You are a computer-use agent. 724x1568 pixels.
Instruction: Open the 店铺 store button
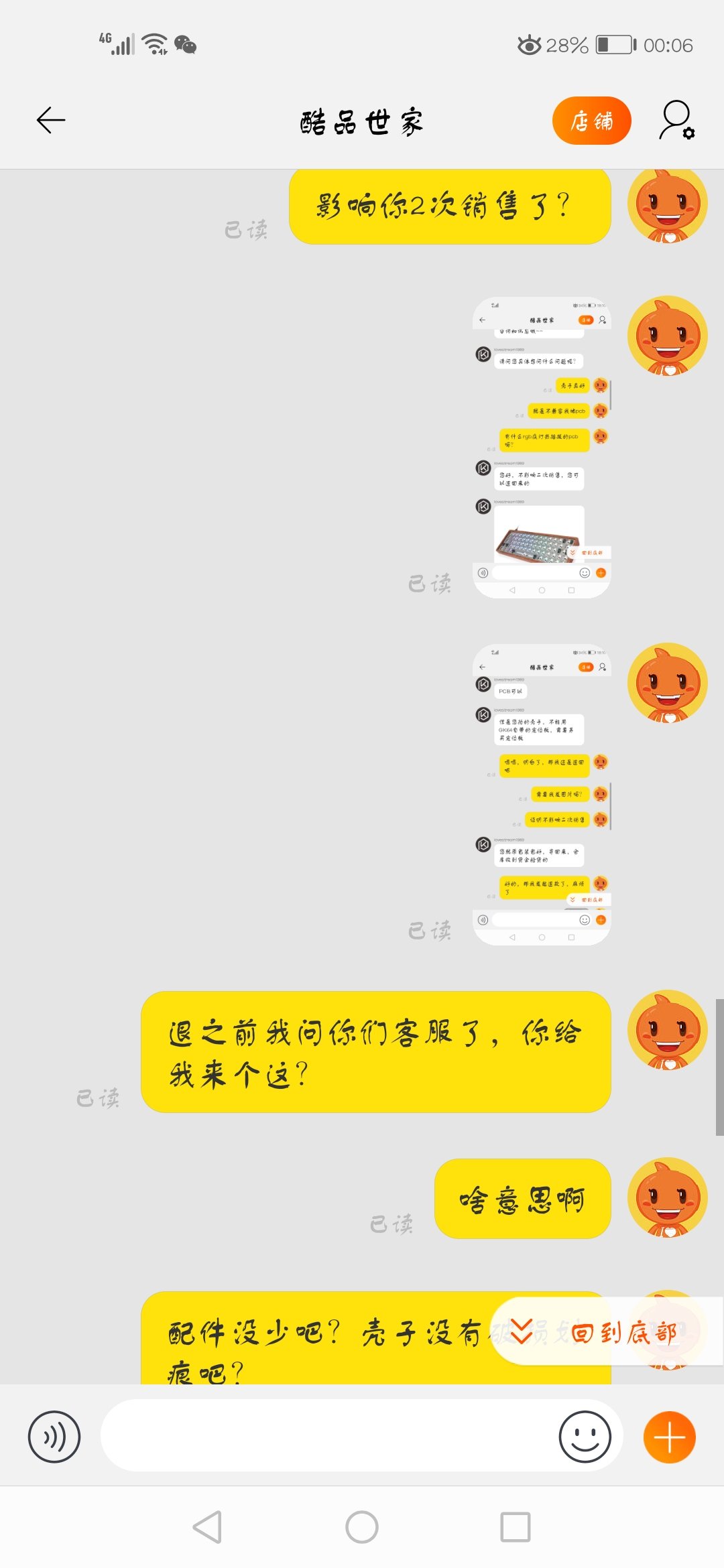pos(591,121)
